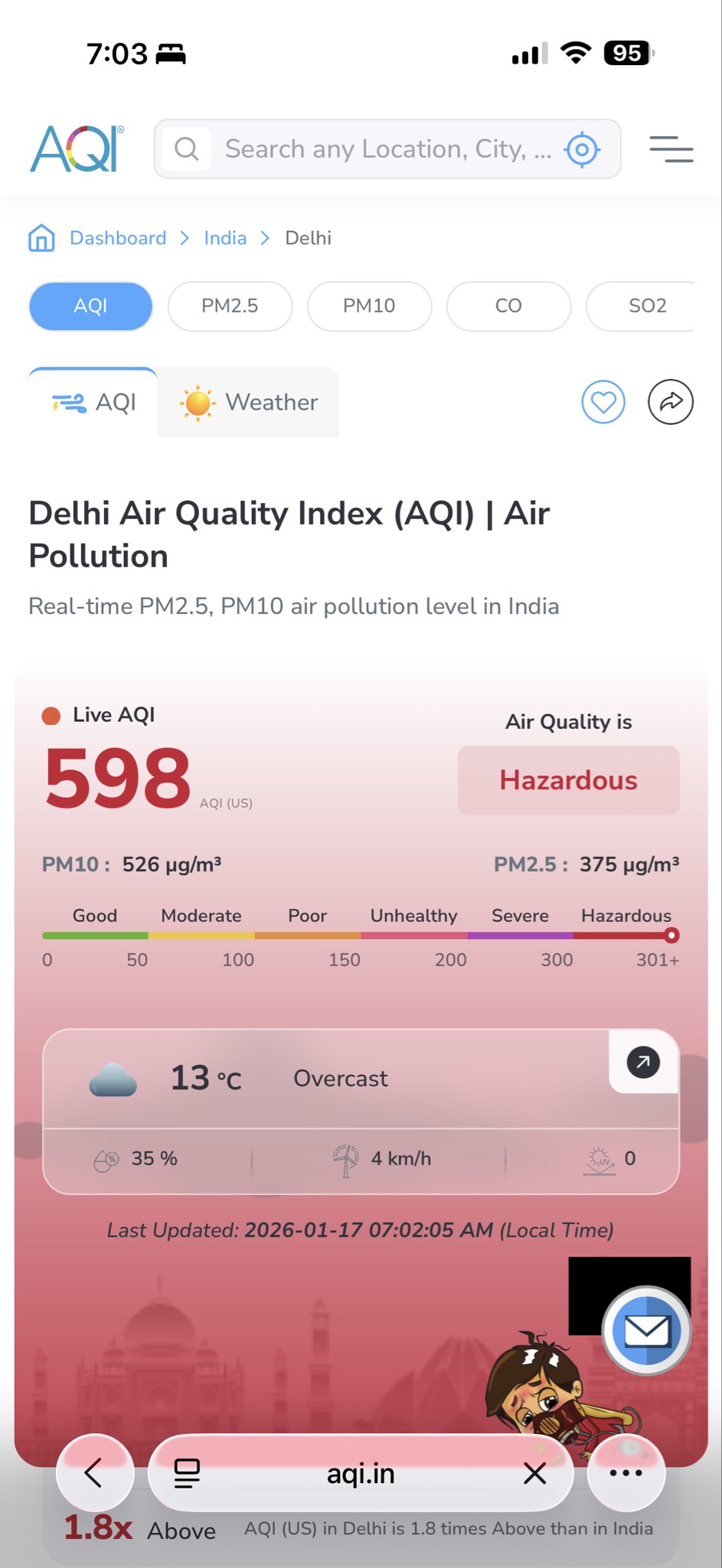Choose the SO2 pollutant chip
Image resolution: width=722 pixels, height=1568 pixels.
click(x=646, y=306)
